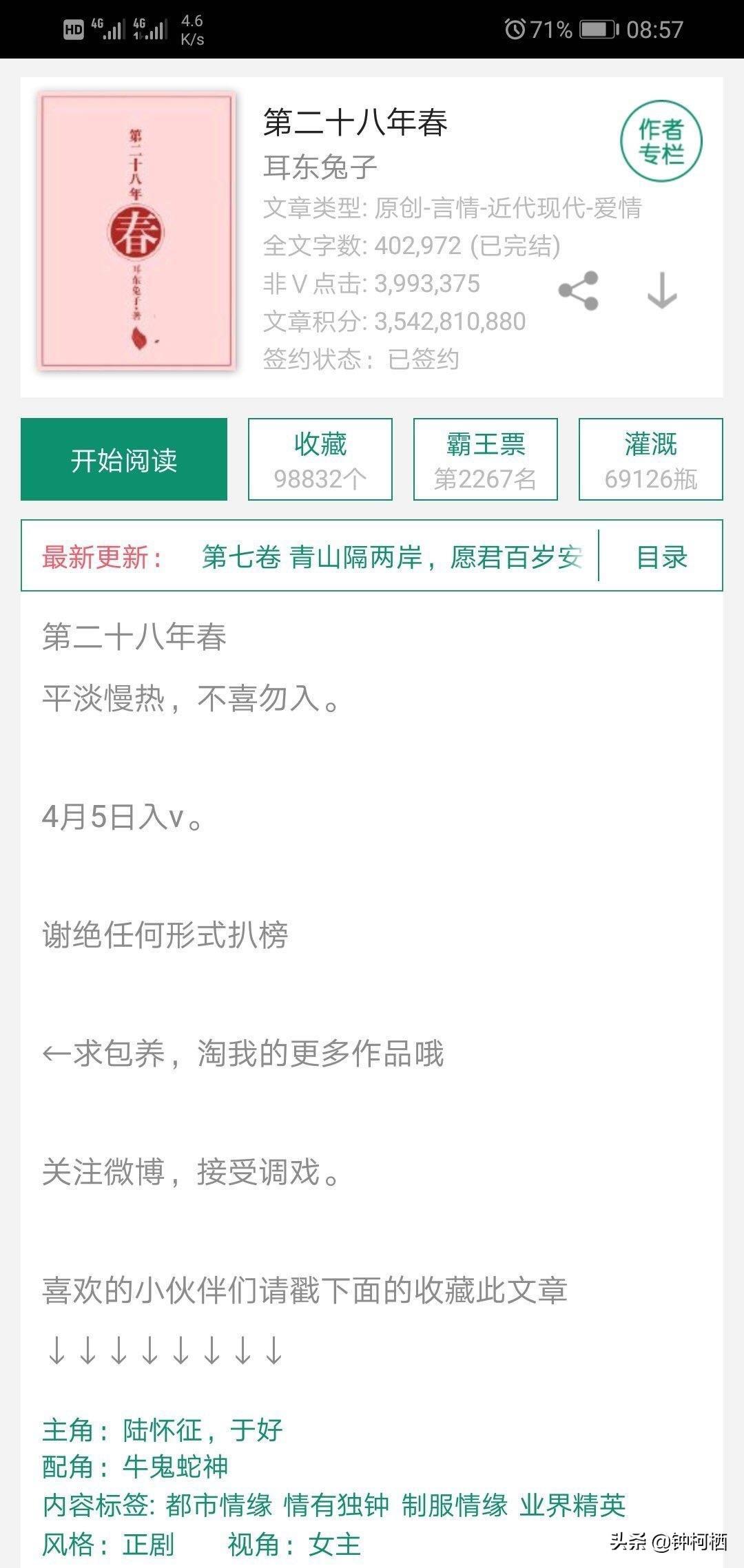This screenshot has width=744, height=1568.
Task: Open the 目录 table of contents
Action: (661, 556)
